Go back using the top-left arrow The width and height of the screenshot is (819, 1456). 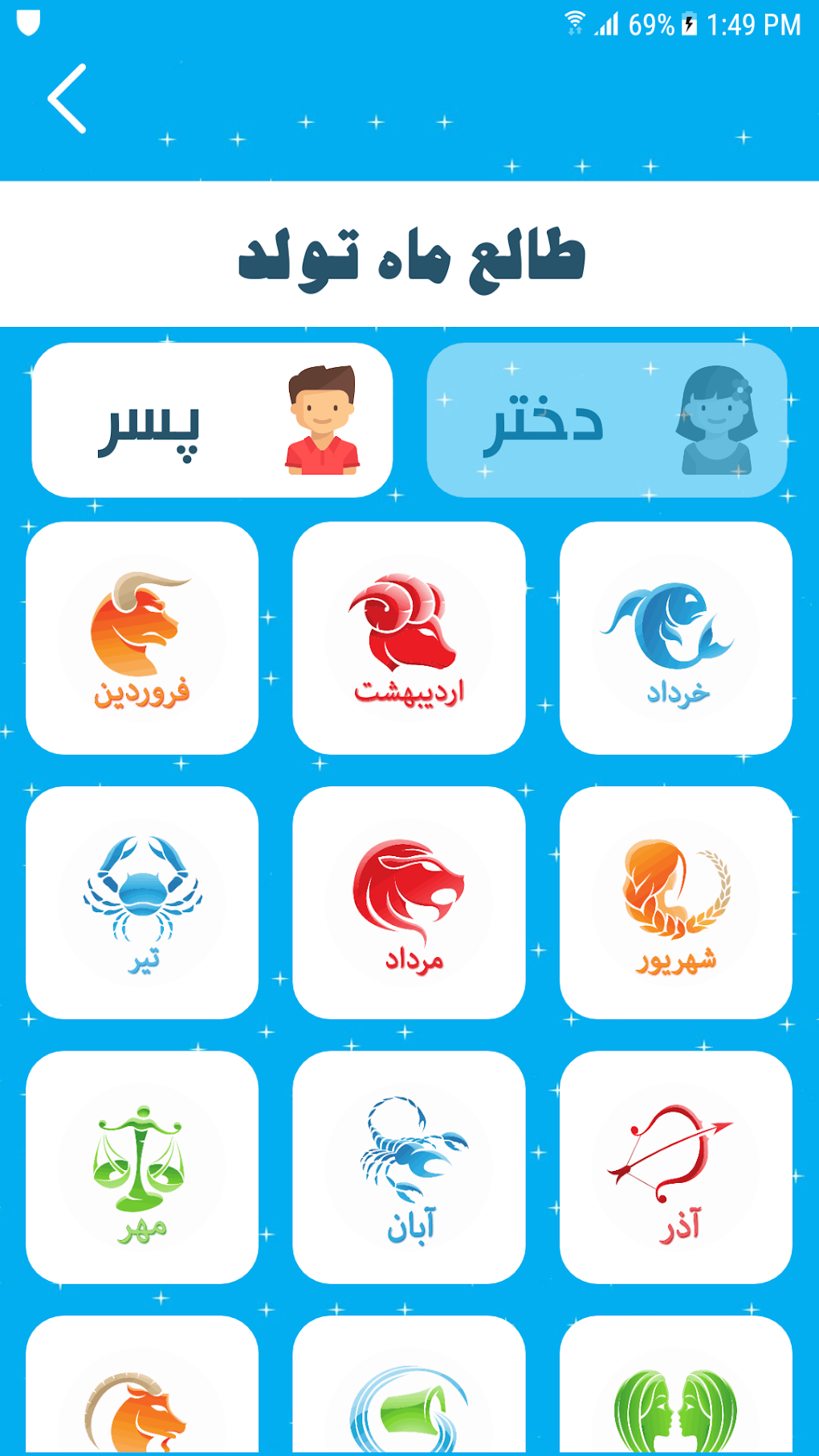(67, 99)
